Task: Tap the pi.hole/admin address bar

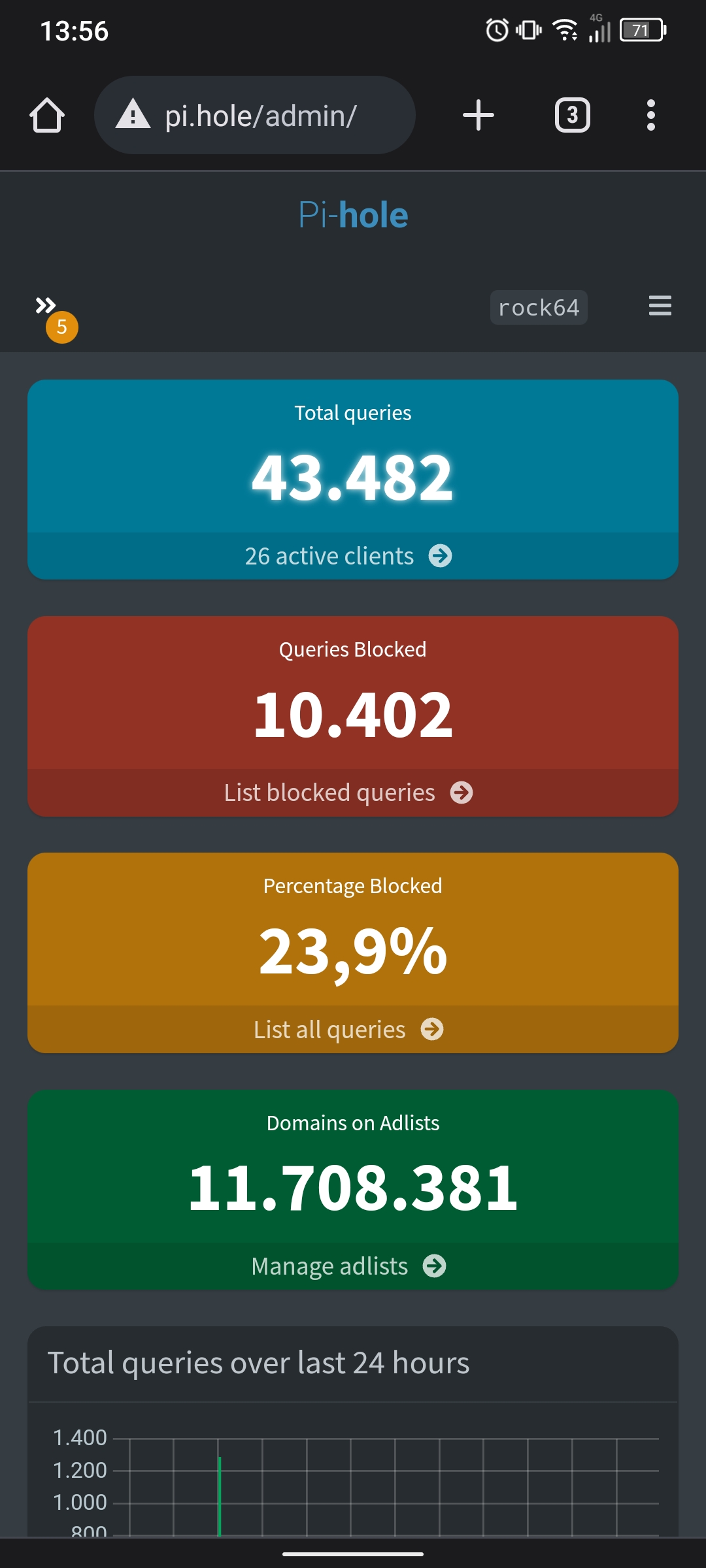Action: click(x=255, y=116)
